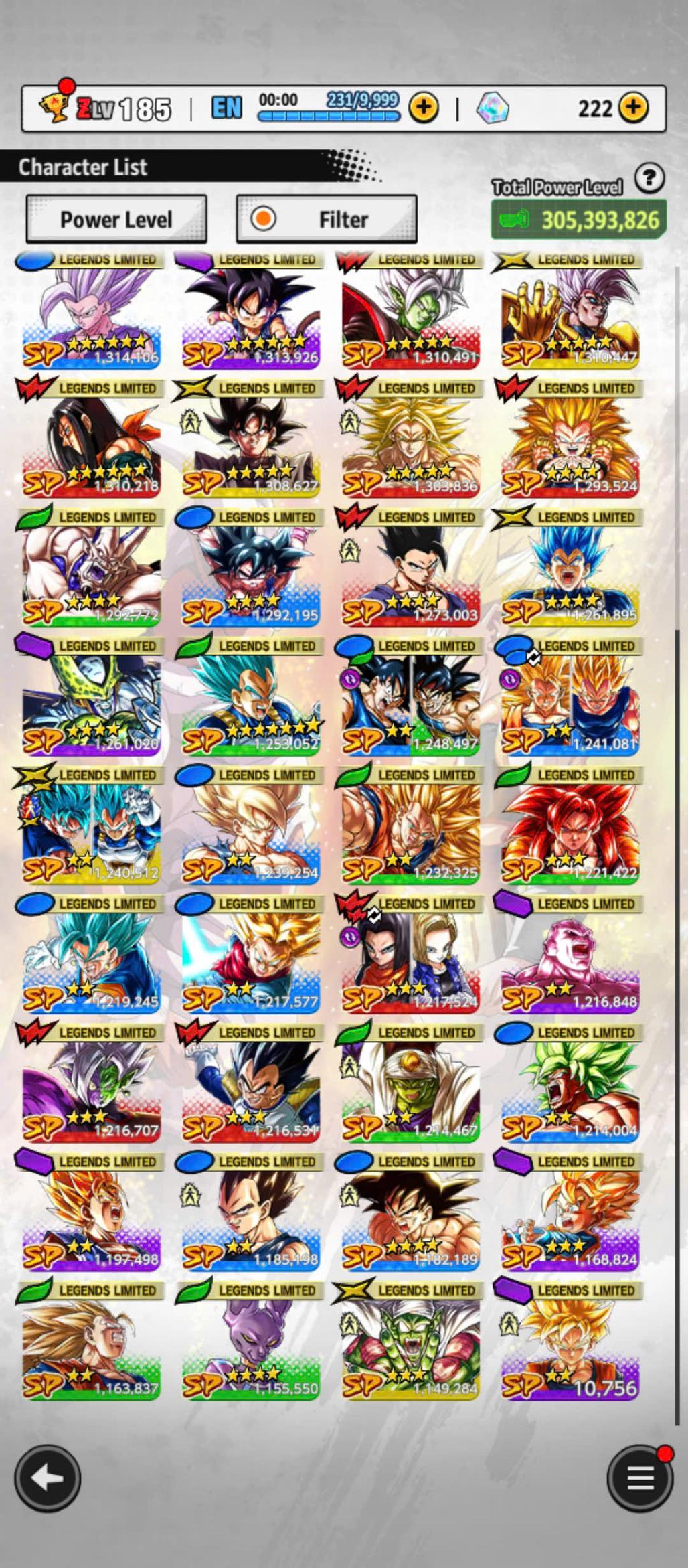Open the hamburger menu button
This screenshot has width=688, height=1568.
click(639, 1478)
